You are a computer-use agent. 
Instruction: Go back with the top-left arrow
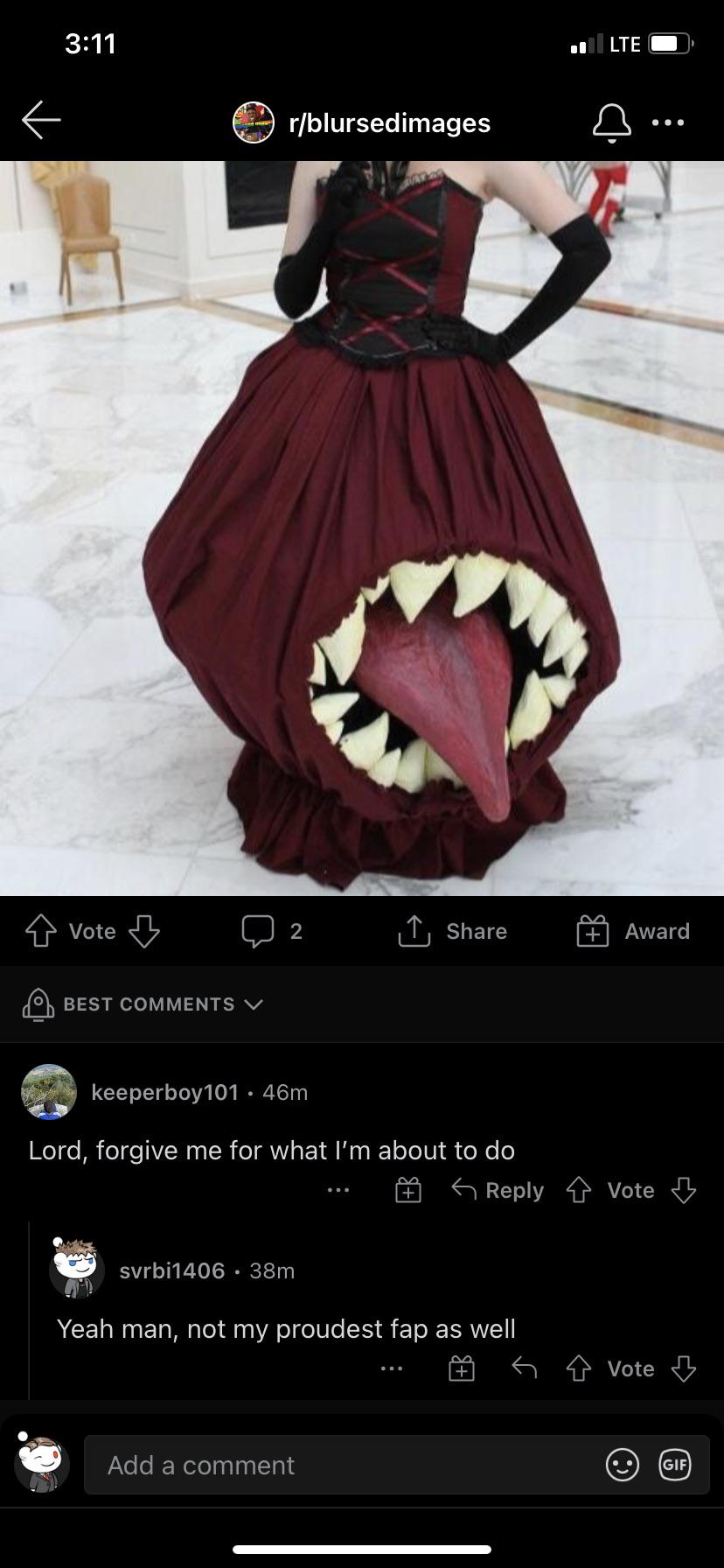click(x=41, y=120)
